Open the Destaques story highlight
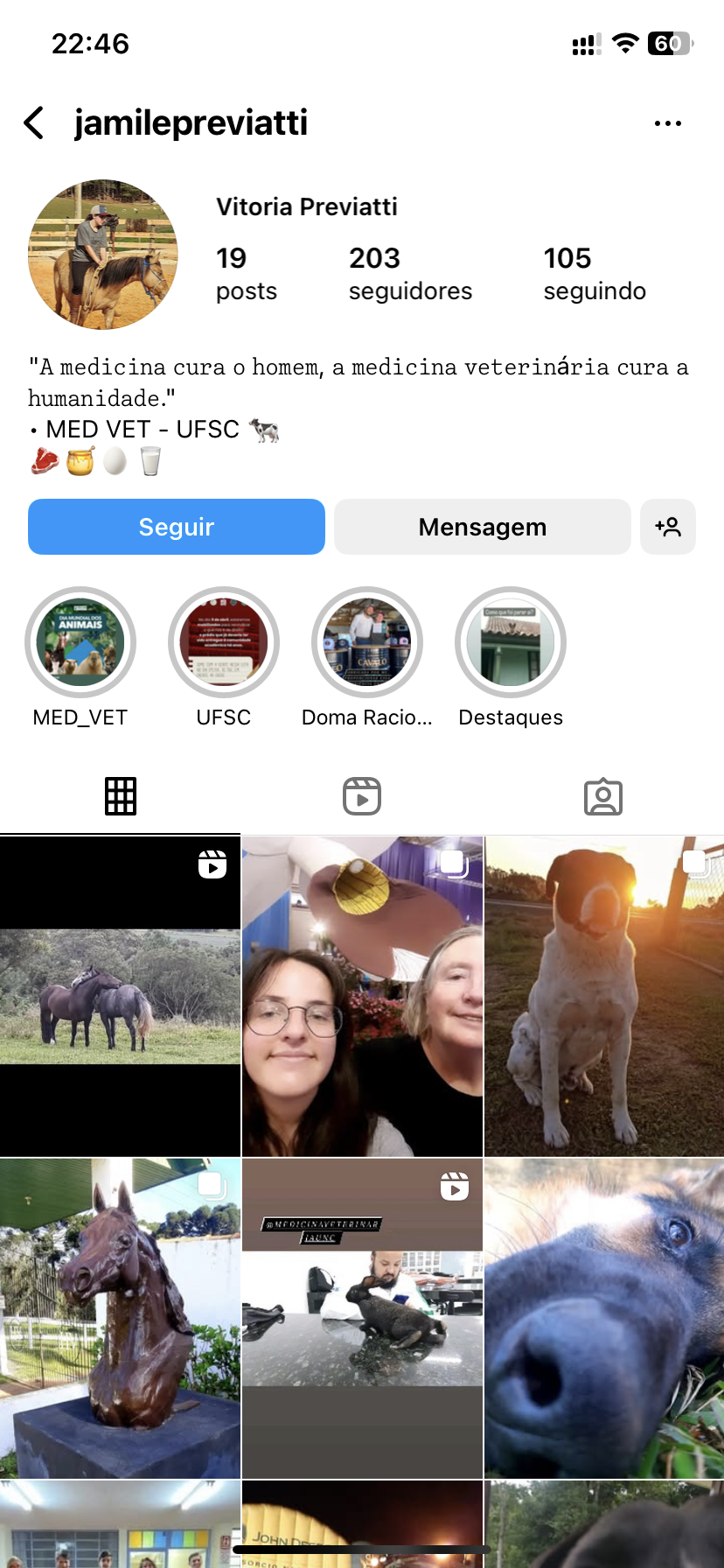The height and width of the screenshot is (1568, 724). pos(511,643)
